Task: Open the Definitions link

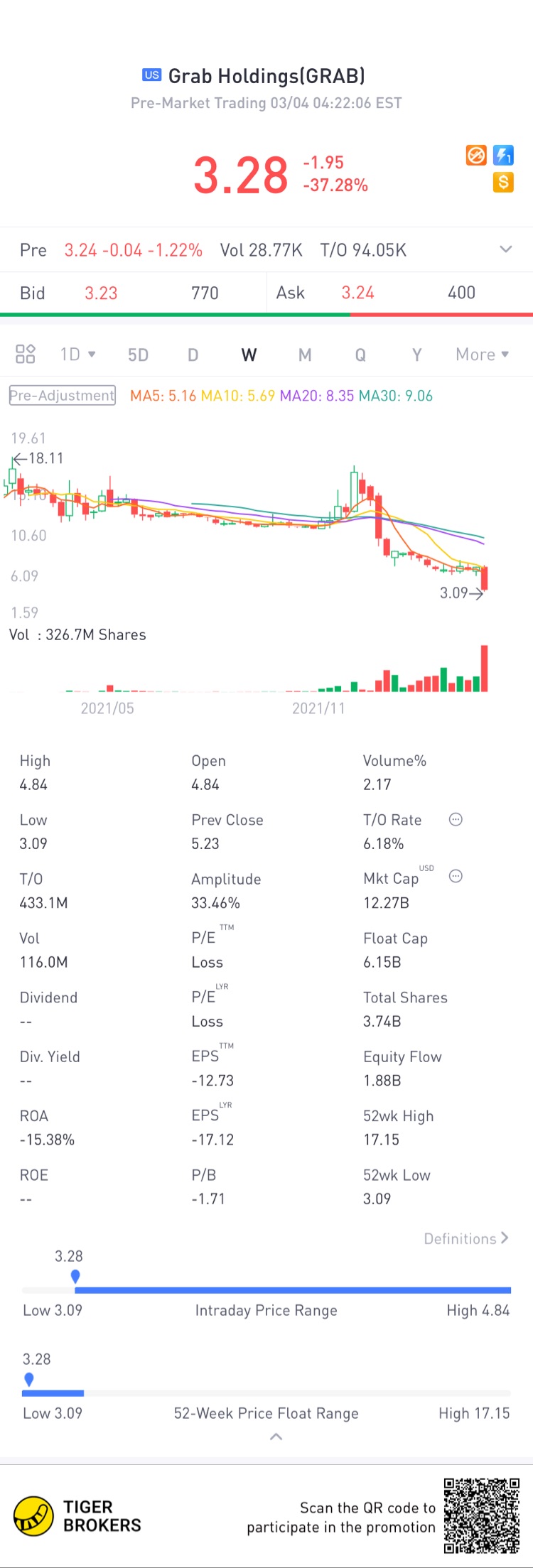Action: click(465, 1238)
